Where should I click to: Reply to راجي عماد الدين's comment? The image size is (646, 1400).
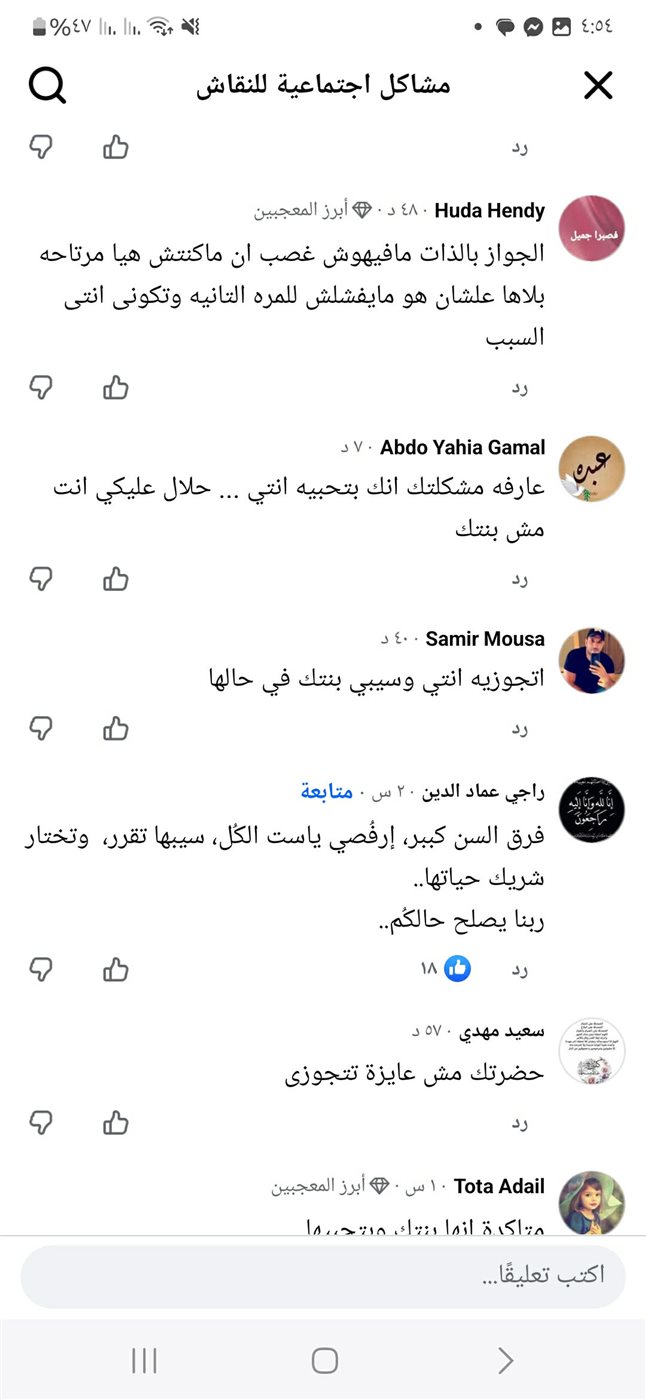(519, 970)
